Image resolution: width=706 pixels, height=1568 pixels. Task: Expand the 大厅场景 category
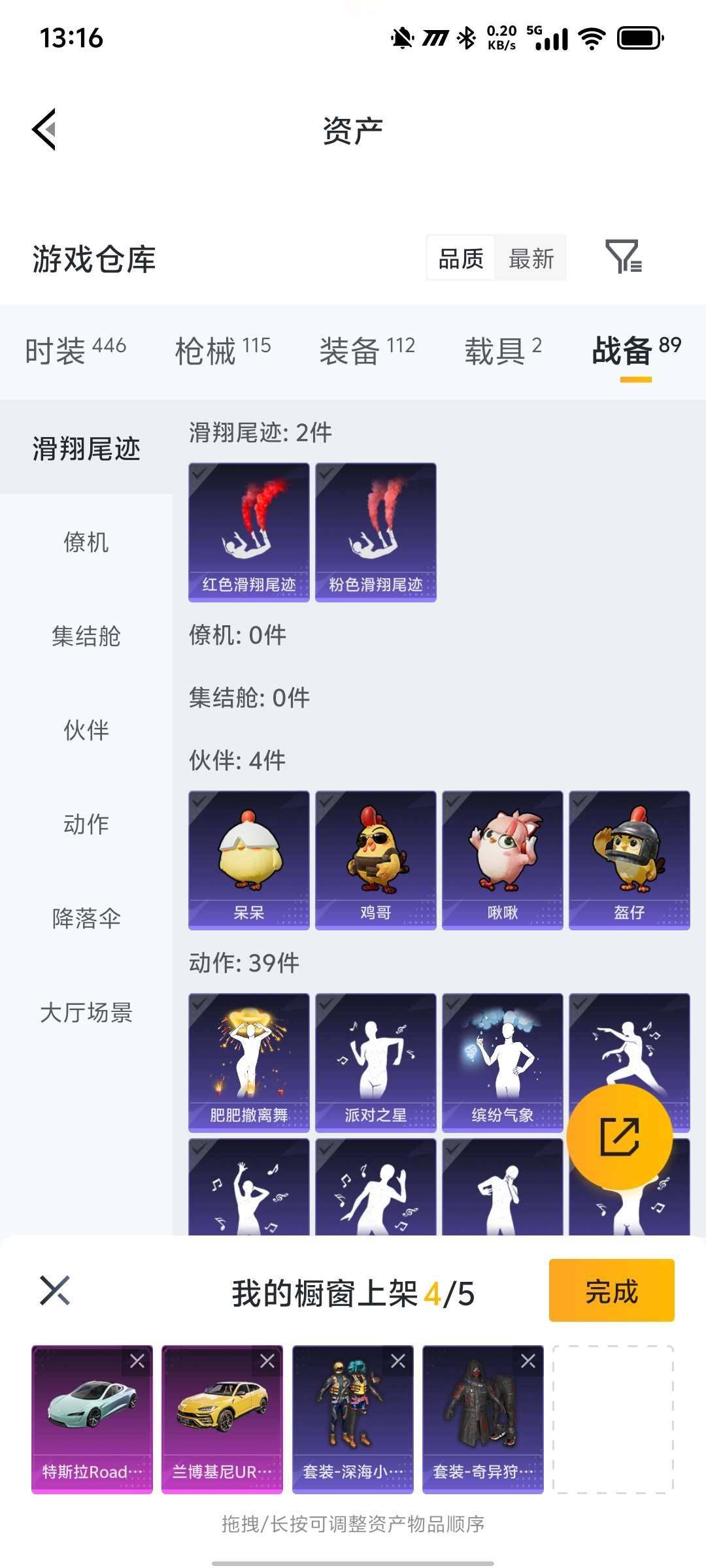(87, 1013)
